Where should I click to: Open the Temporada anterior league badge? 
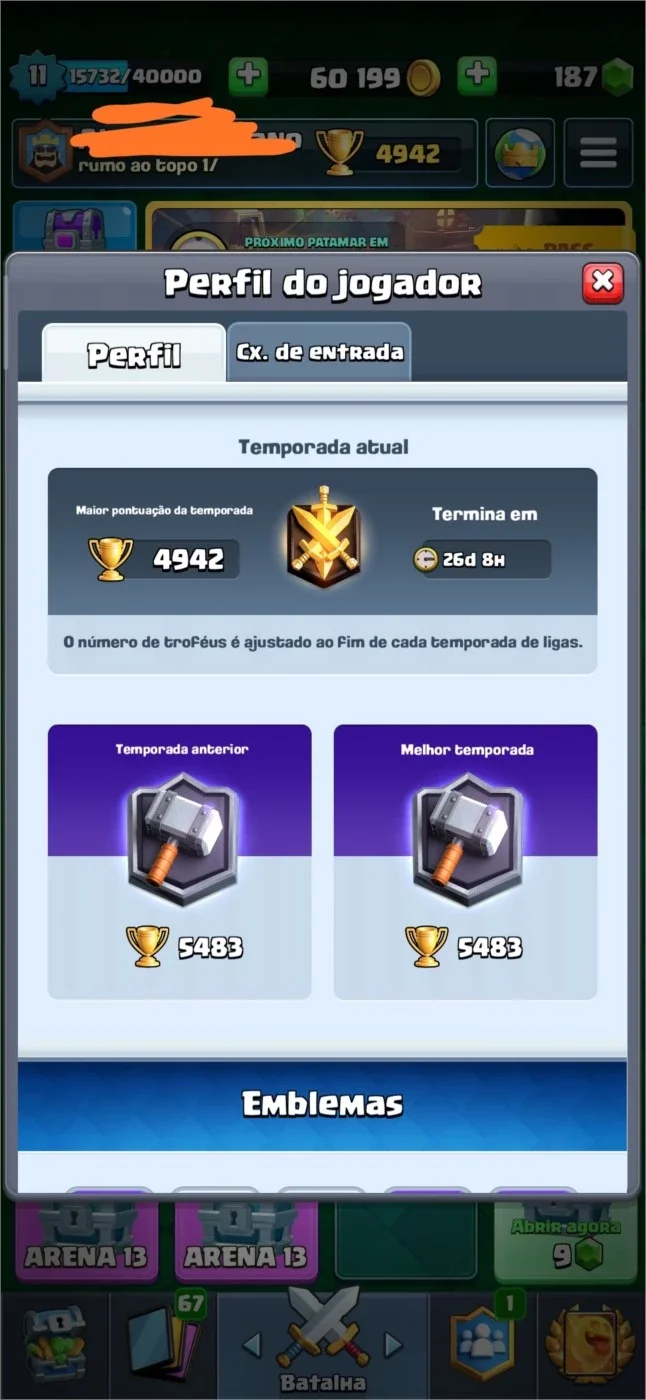pos(180,838)
